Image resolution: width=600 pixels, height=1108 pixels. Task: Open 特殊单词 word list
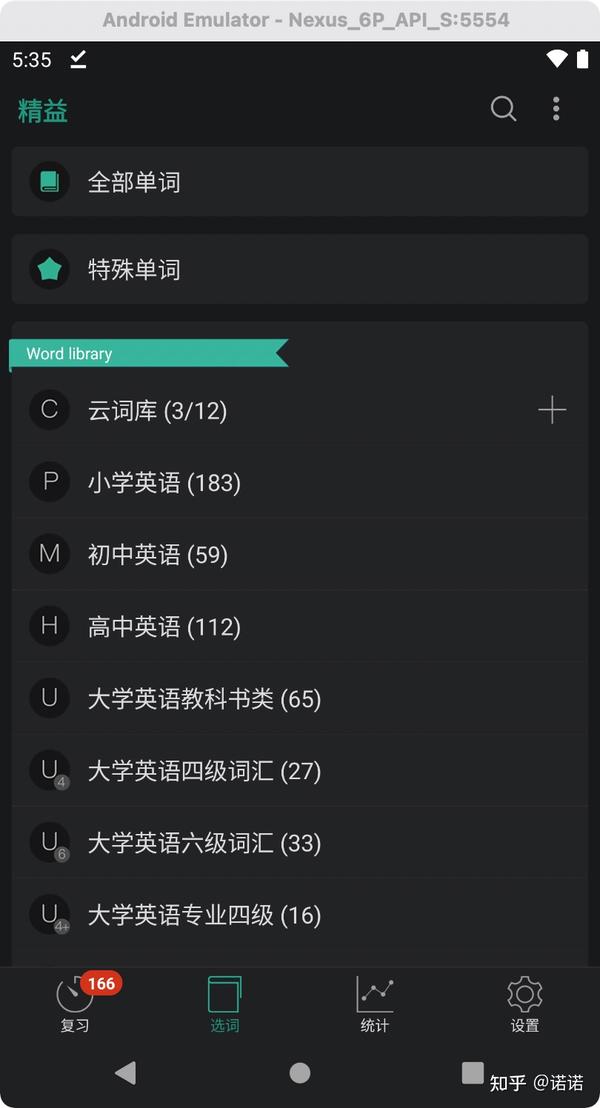pos(299,269)
